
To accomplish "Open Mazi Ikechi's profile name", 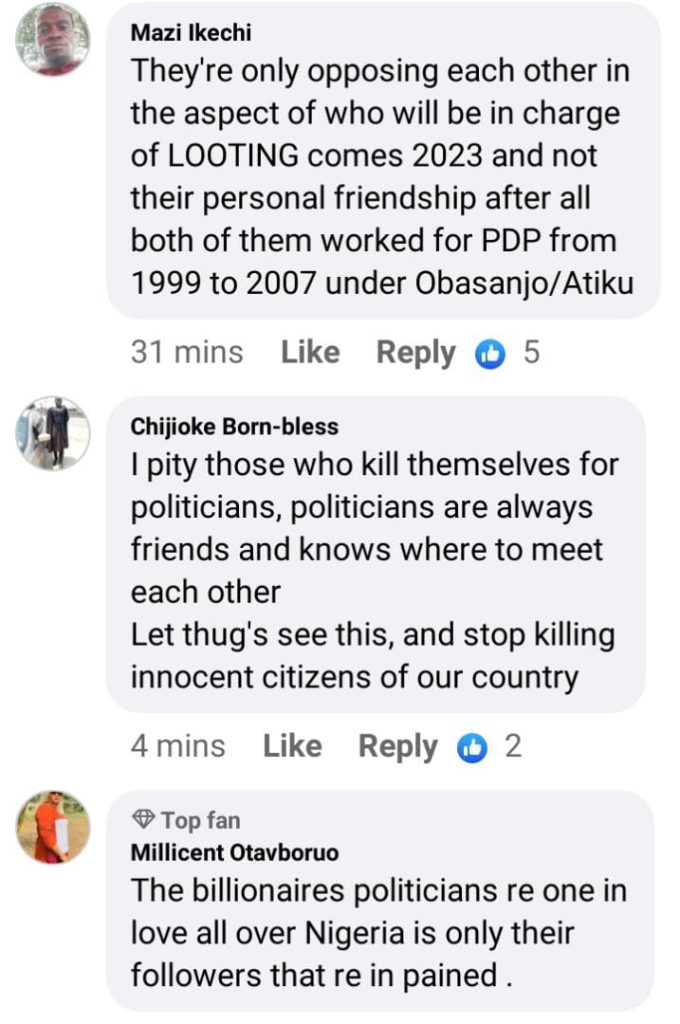I will pyautogui.click(x=191, y=32).
